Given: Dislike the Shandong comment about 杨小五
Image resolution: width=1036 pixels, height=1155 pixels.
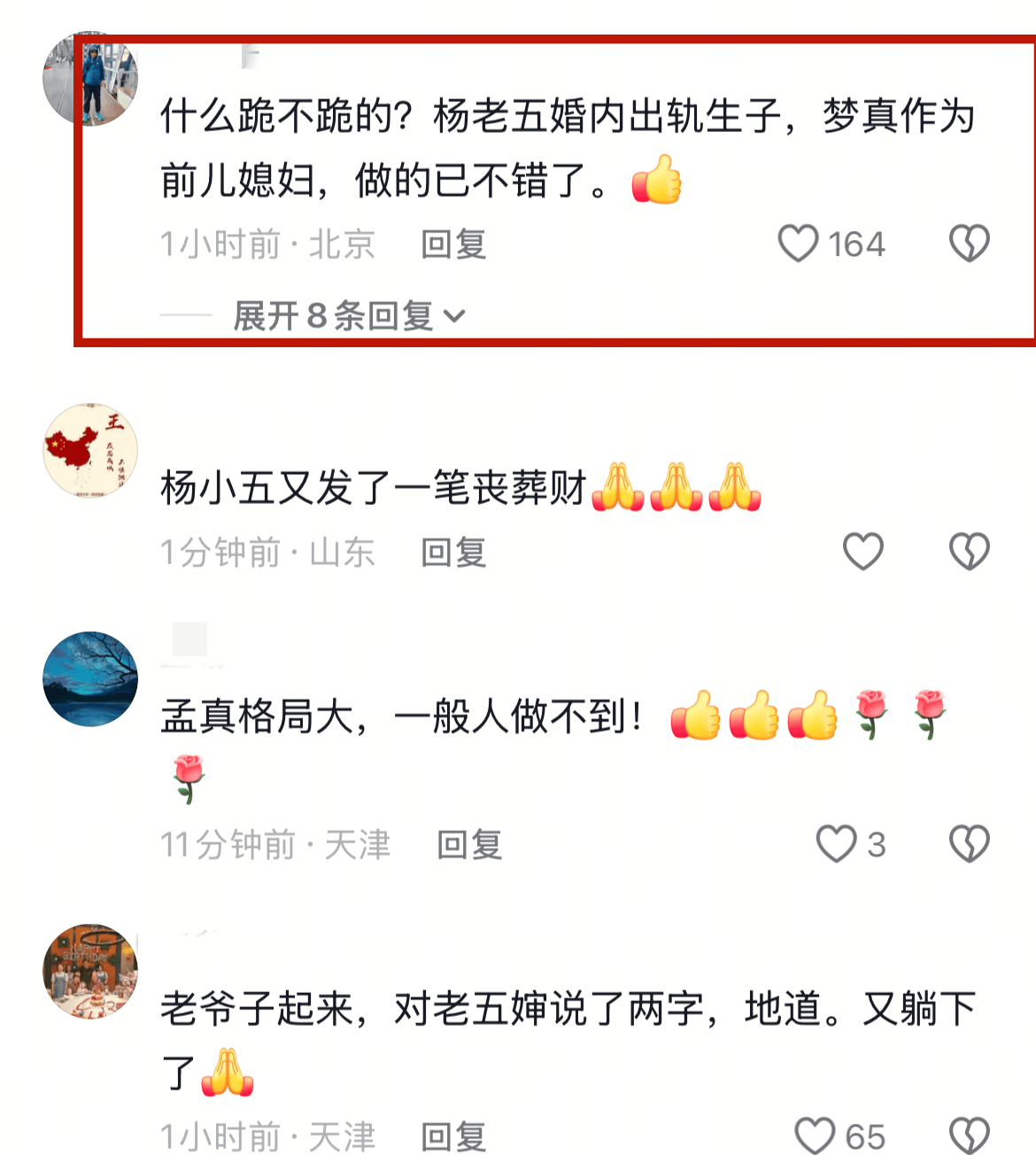Looking at the screenshot, I should 969,552.
